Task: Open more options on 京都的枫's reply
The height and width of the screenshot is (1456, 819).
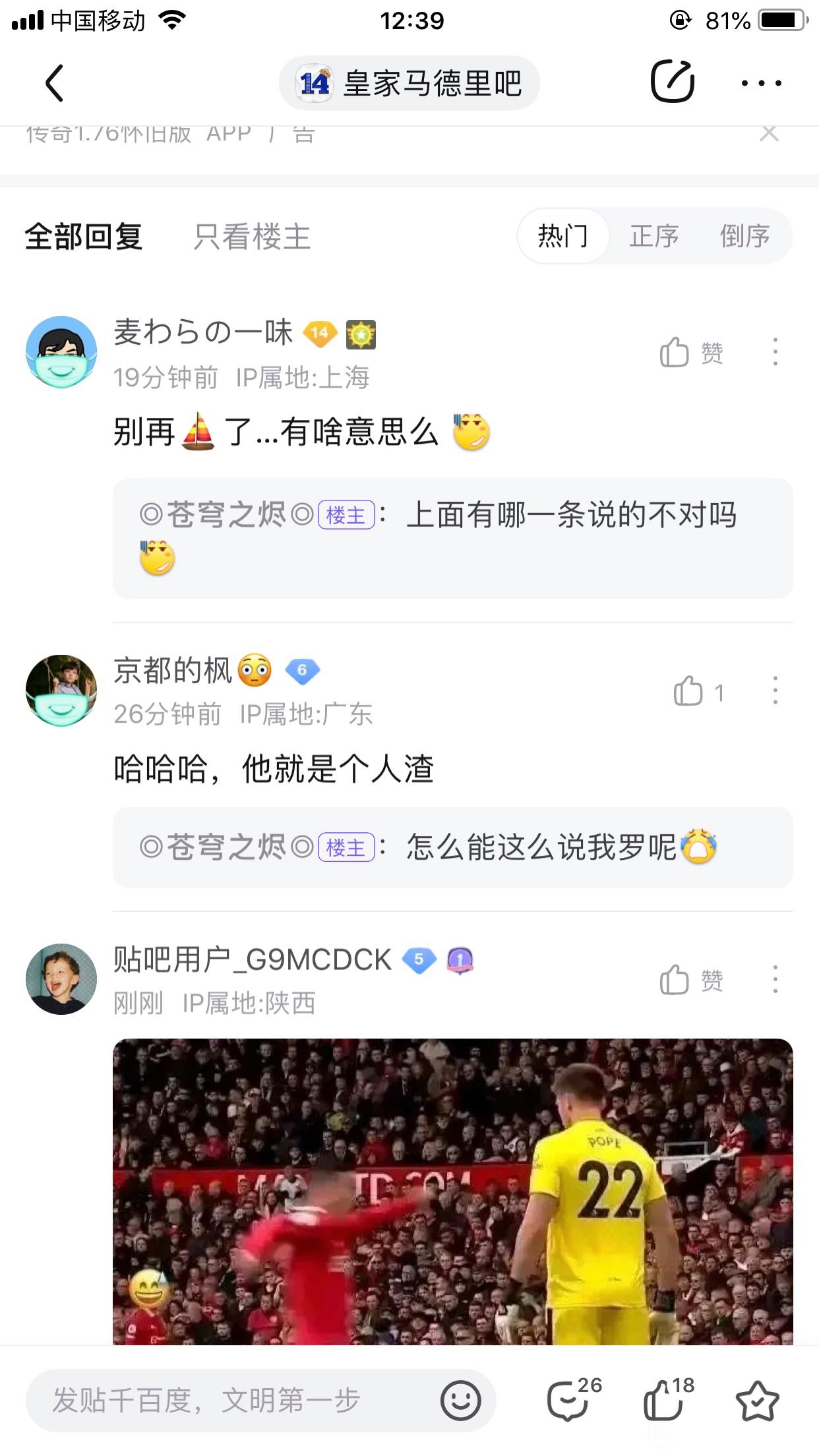Action: (775, 690)
